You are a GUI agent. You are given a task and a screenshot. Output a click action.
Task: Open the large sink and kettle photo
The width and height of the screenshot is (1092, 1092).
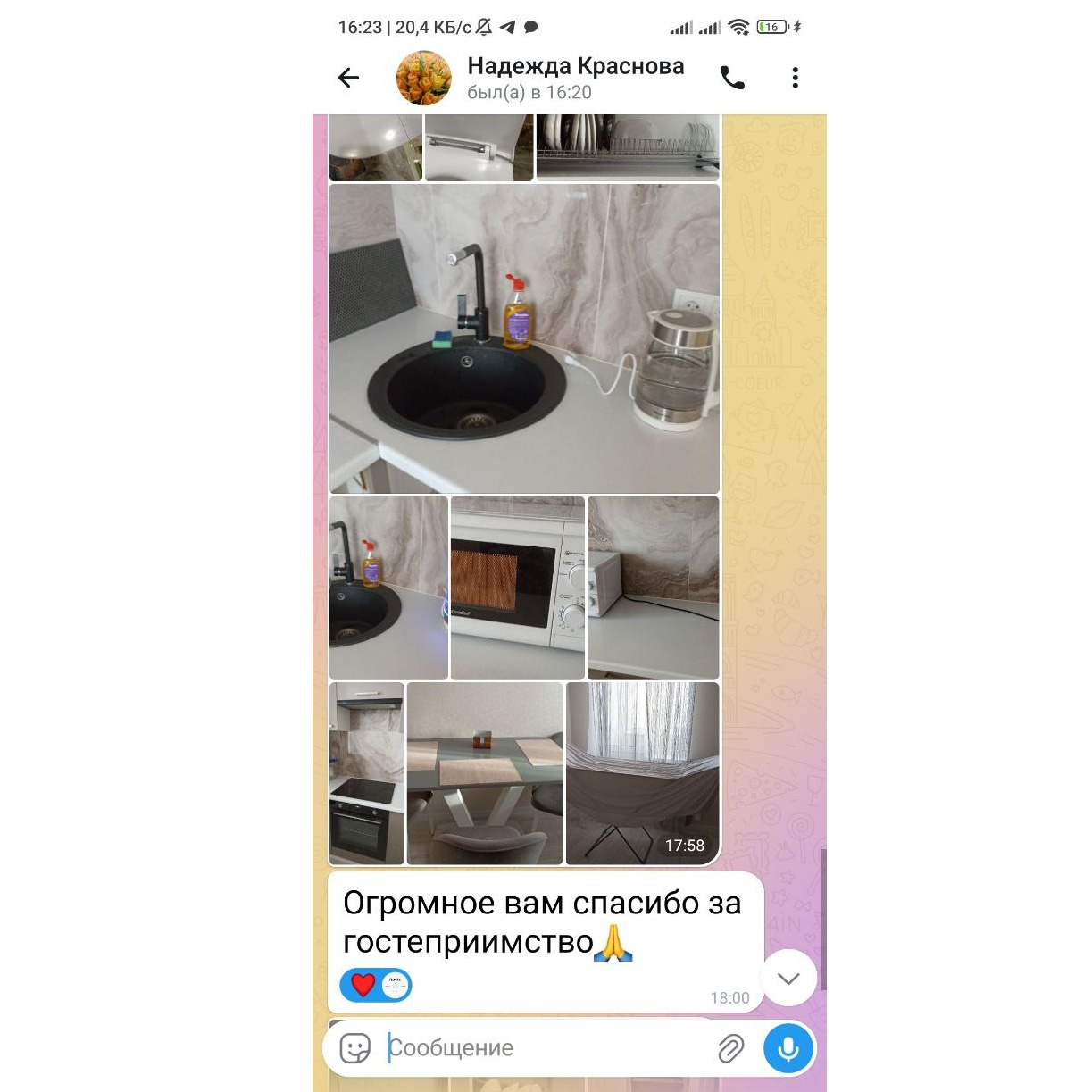524,338
